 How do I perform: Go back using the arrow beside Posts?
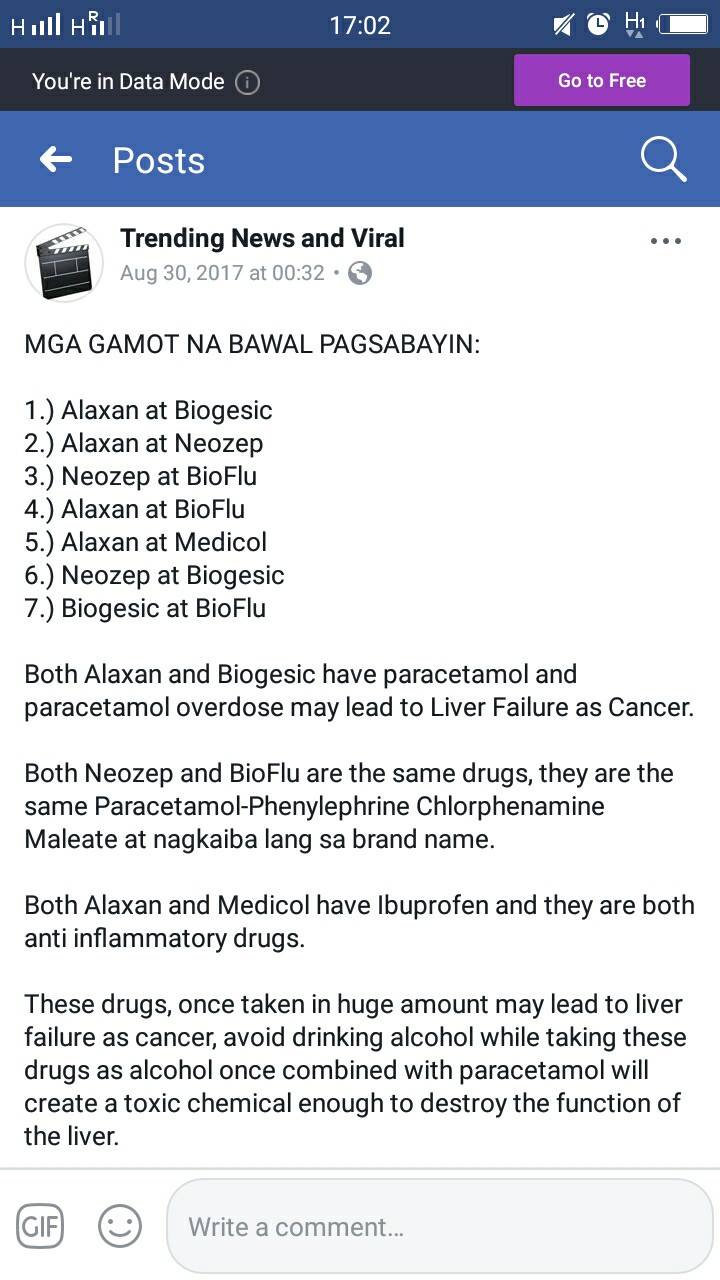56,159
